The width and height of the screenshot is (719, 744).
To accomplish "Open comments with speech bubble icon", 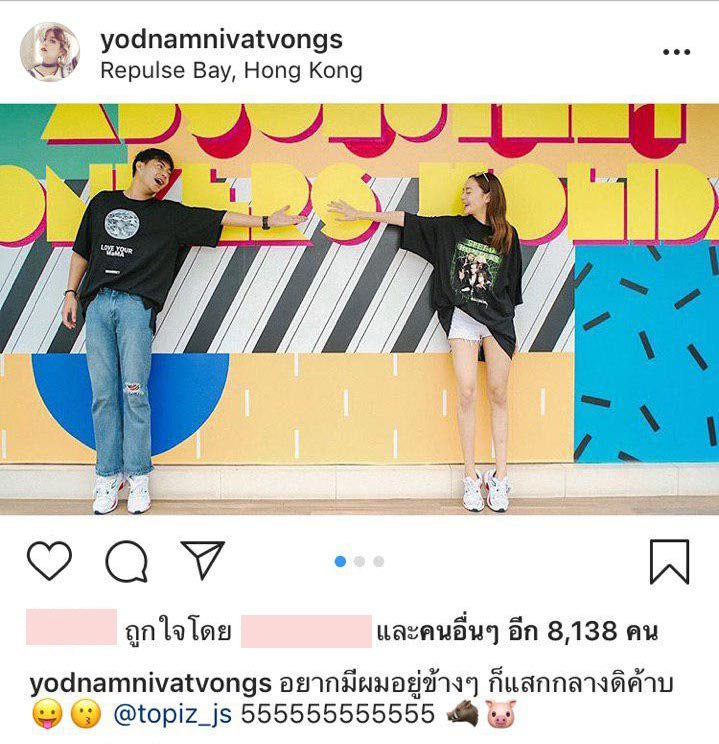I will (126, 561).
